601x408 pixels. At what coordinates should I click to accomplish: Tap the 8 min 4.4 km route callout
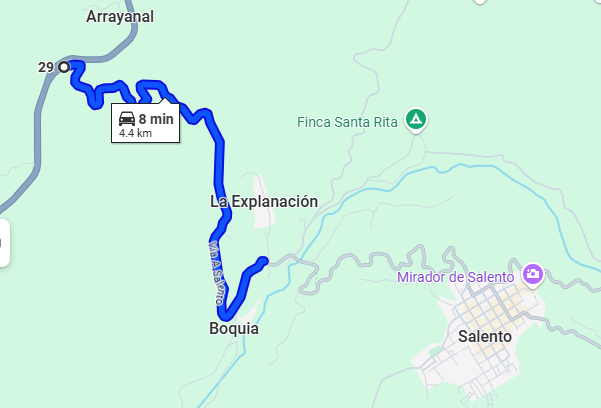click(x=147, y=124)
